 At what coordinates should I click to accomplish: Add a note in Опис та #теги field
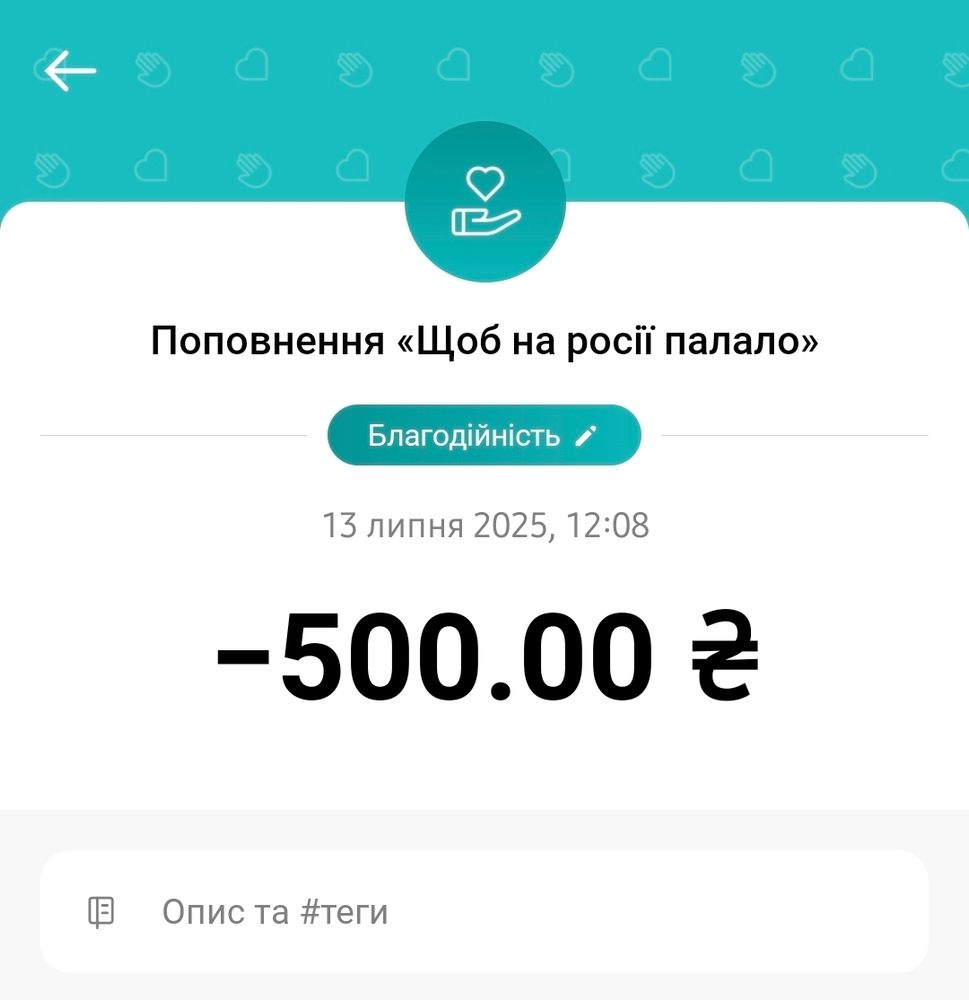click(x=484, y=911)
